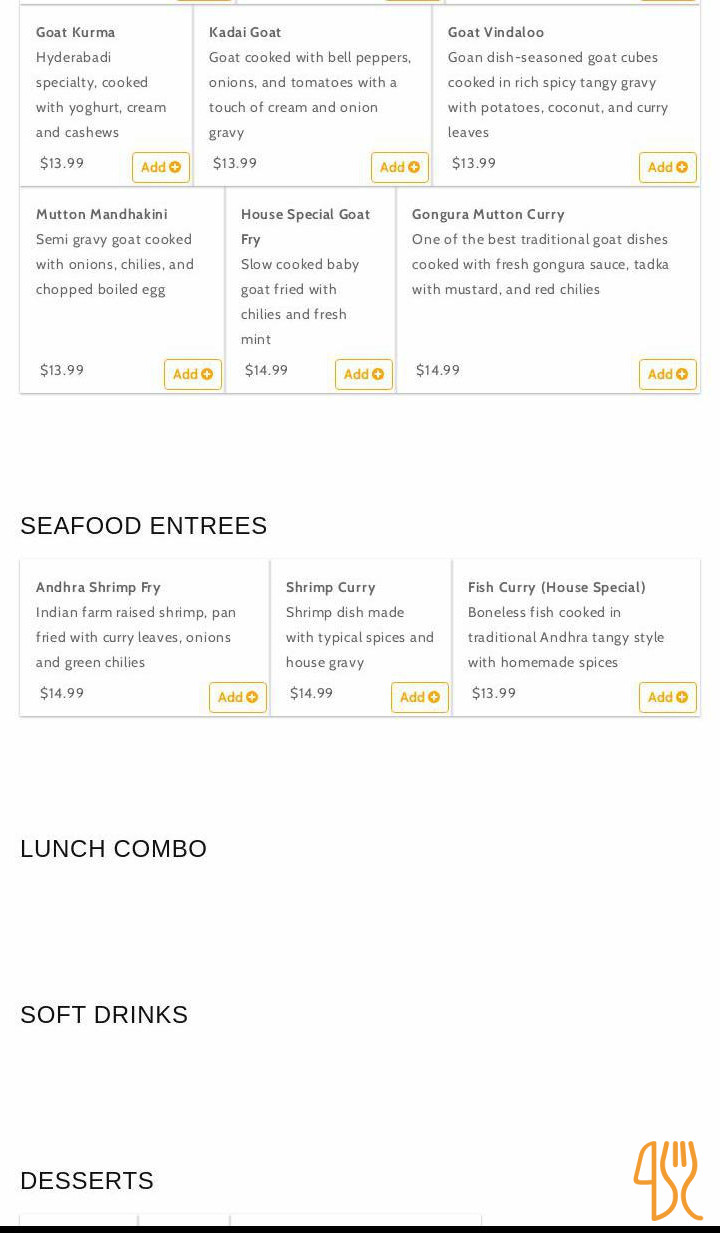Screen dimensions: 720x1233
Task: Add House Special Goat Fry
Action: [364, 375]
